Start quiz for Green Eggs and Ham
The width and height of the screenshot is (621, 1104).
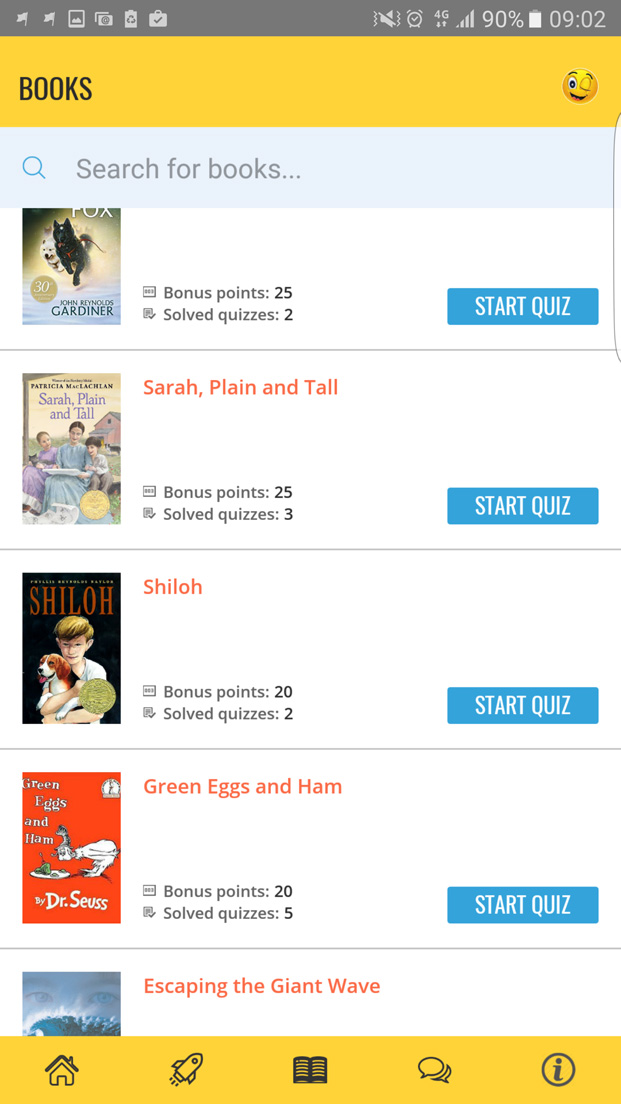click(x=522, y=905)
